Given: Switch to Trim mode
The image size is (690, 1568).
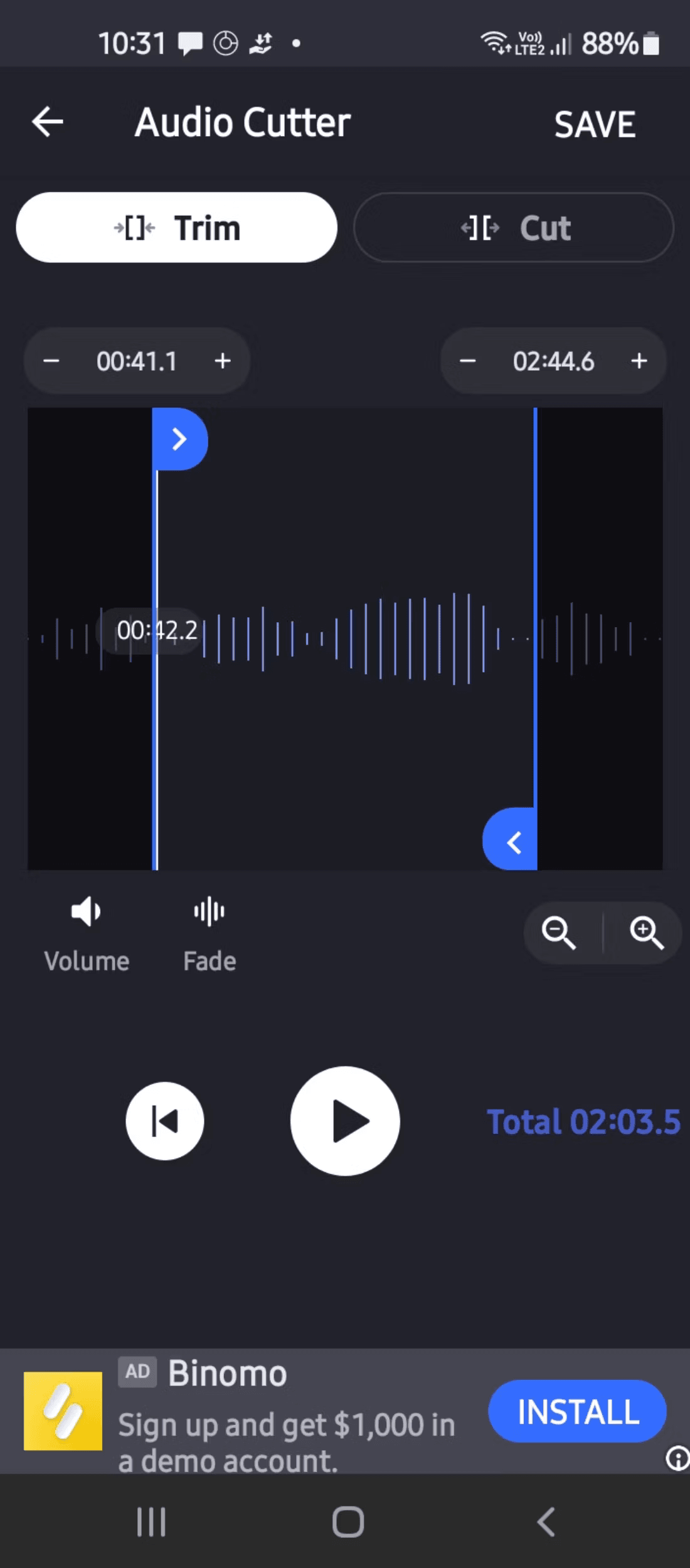Looking at the screenshot, I should pos(176,228).
